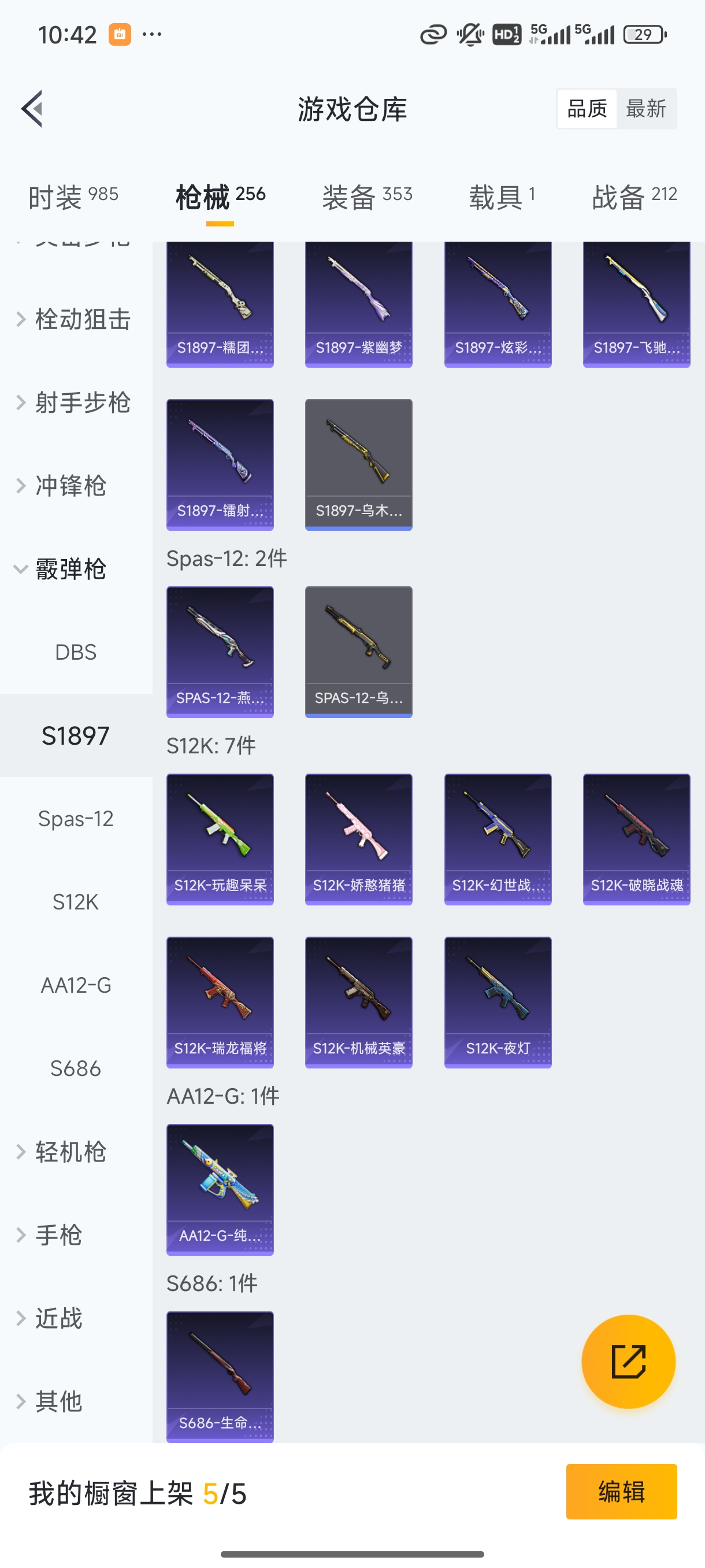Tap the back arrow at top left
This screenshot has width=705, height=1568.
point(32,108)
